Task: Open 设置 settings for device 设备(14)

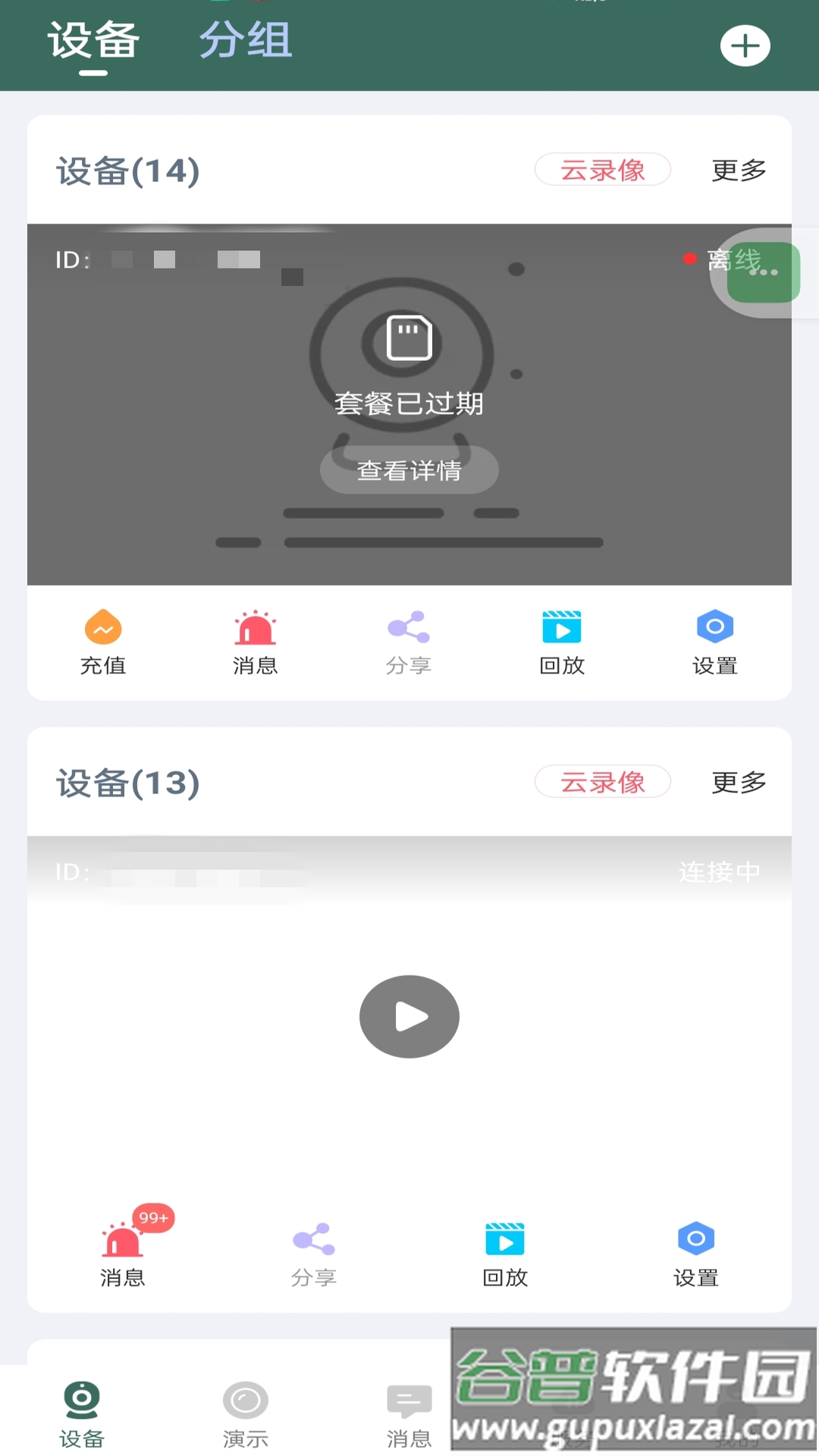Action: pos(714,641)
